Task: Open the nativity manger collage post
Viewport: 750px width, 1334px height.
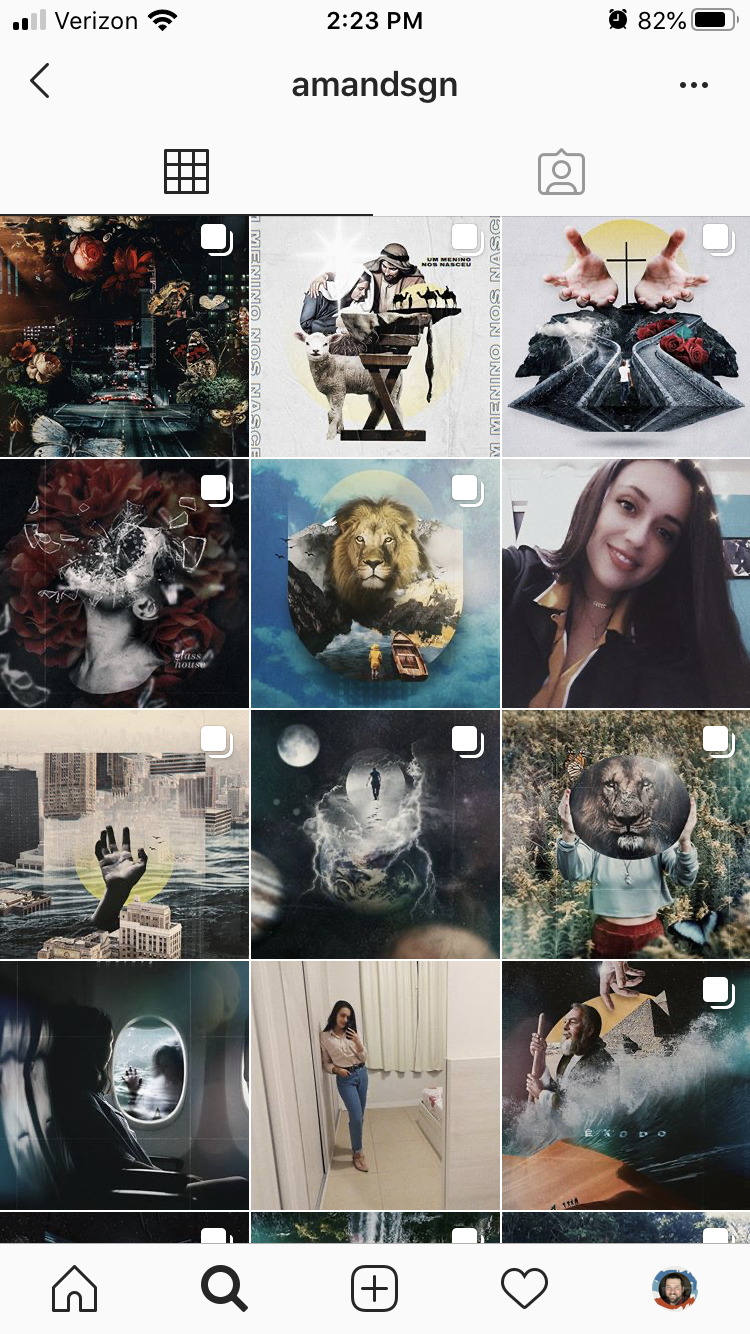Action: (375, 336)
